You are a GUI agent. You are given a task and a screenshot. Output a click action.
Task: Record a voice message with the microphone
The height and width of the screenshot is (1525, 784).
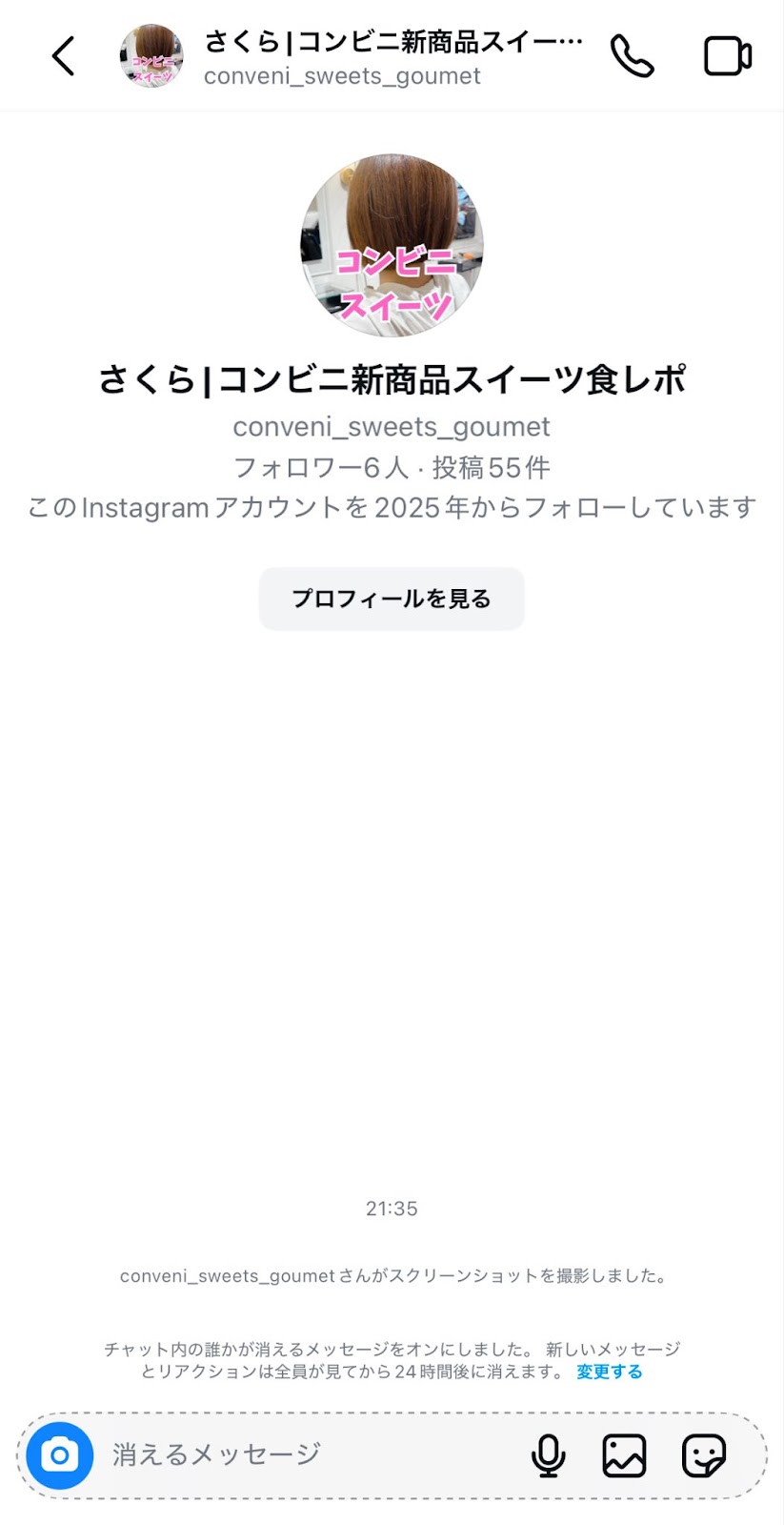548,1455
